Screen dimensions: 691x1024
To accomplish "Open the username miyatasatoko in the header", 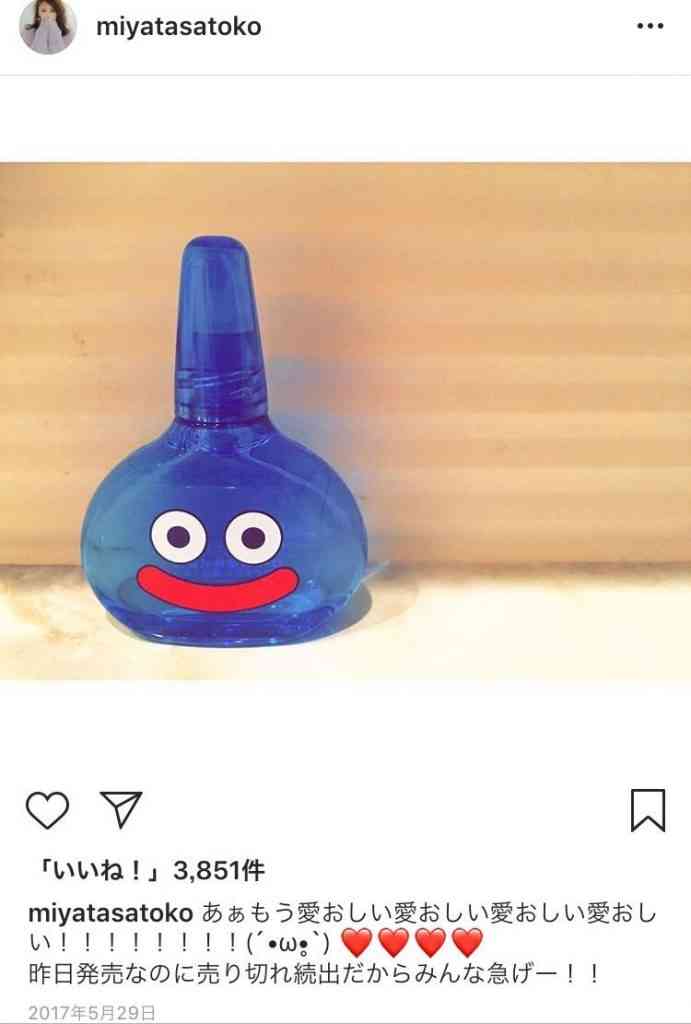I will click(178, 27).
